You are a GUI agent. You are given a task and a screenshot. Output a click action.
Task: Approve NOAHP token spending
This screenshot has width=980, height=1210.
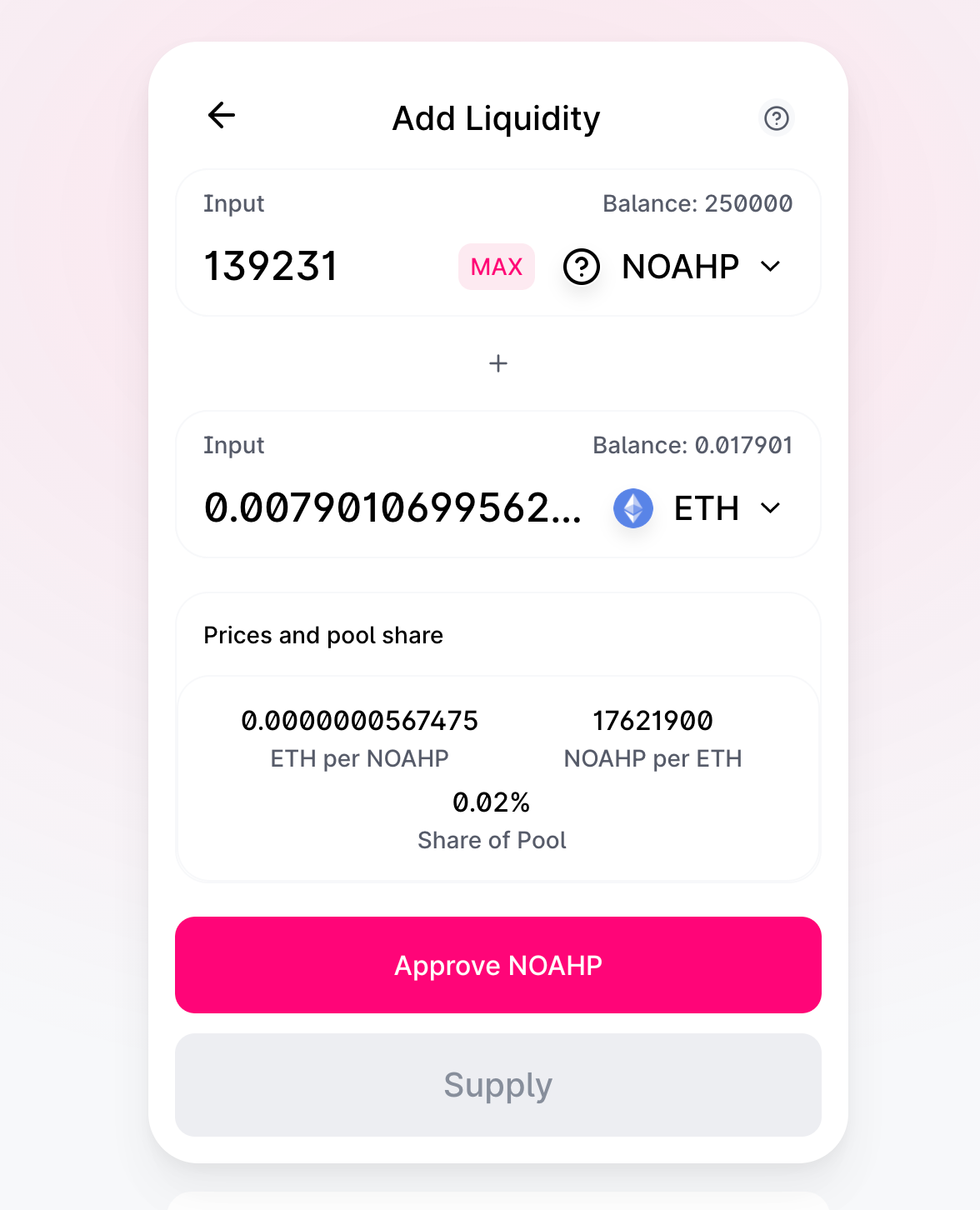pyautogui.click(x=497, y=965)
